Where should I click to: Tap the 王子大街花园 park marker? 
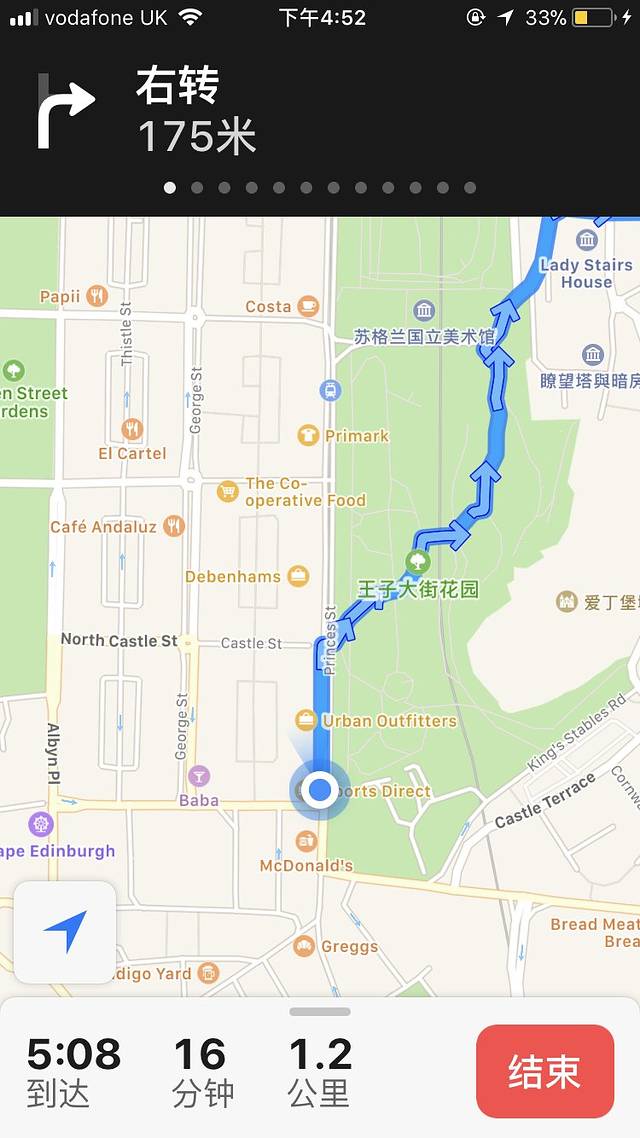[418, 562]
